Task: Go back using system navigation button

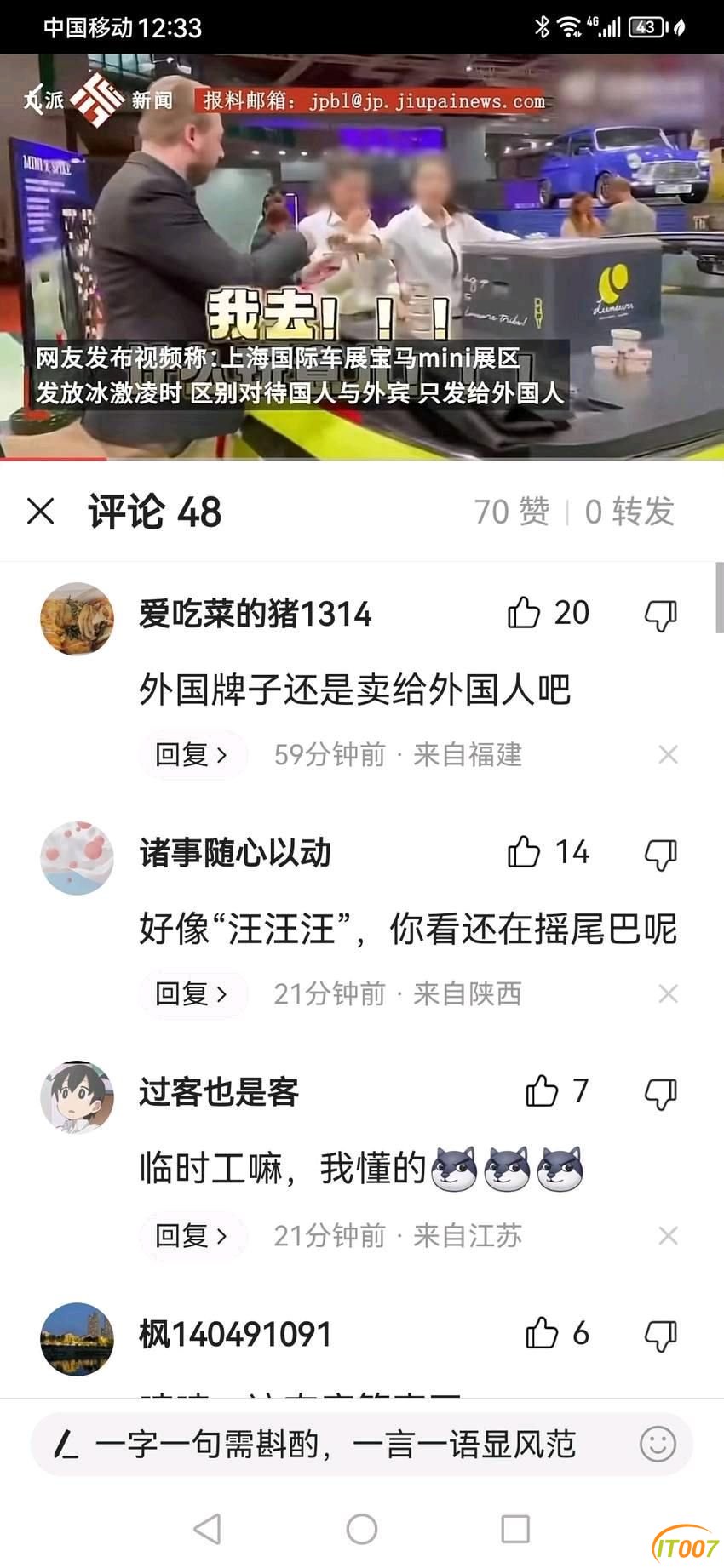Action: 208,1529
